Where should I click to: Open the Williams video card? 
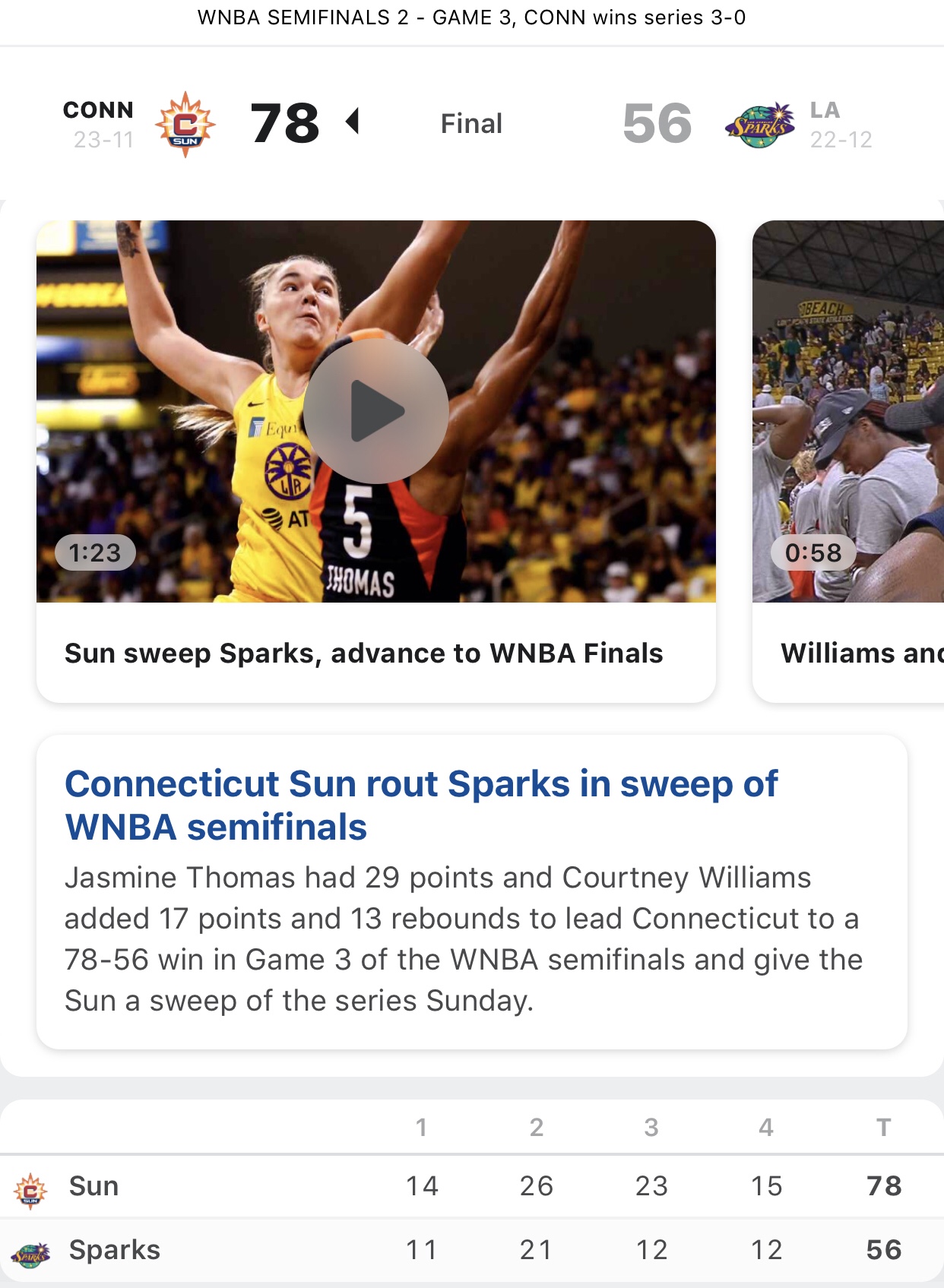point(847,456)
